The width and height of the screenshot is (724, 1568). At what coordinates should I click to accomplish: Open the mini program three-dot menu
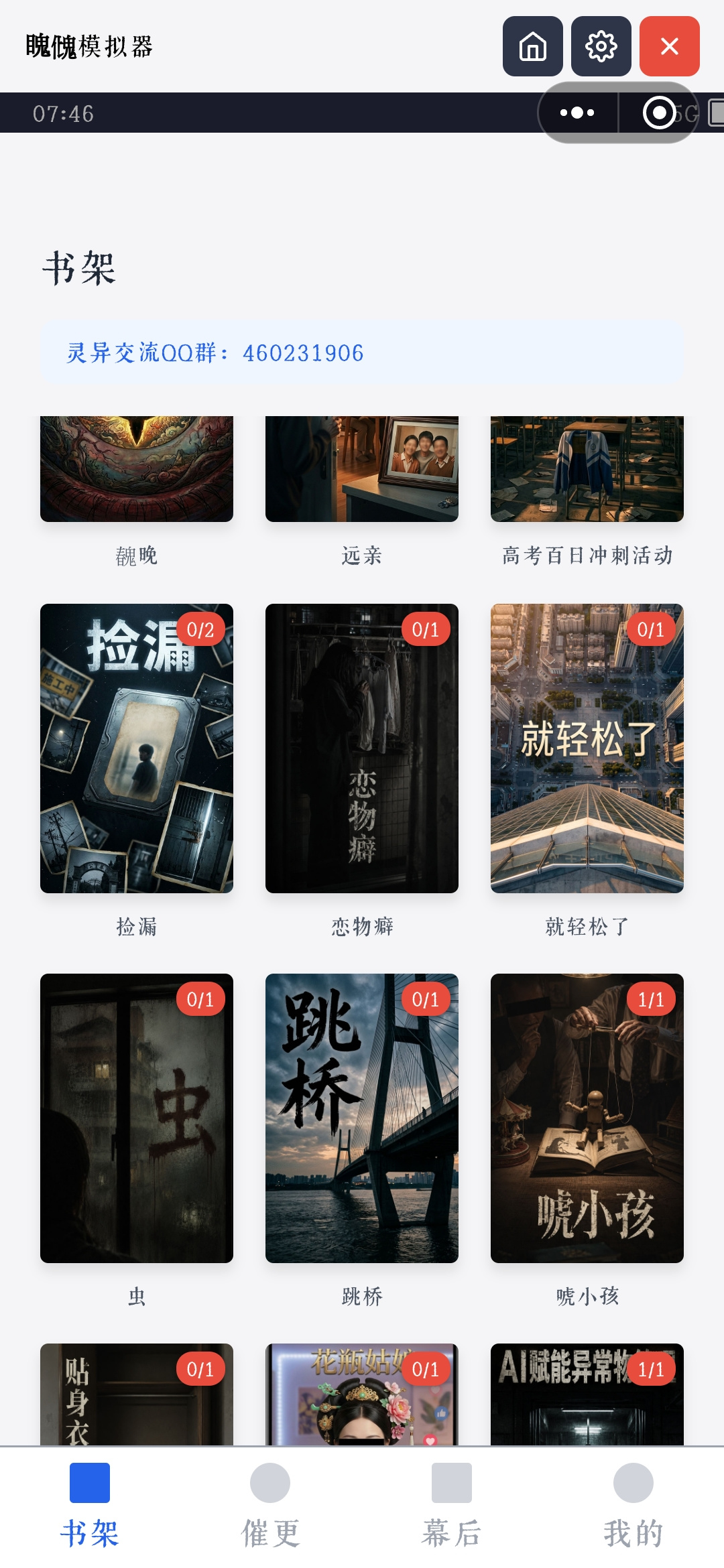[577, 113]
